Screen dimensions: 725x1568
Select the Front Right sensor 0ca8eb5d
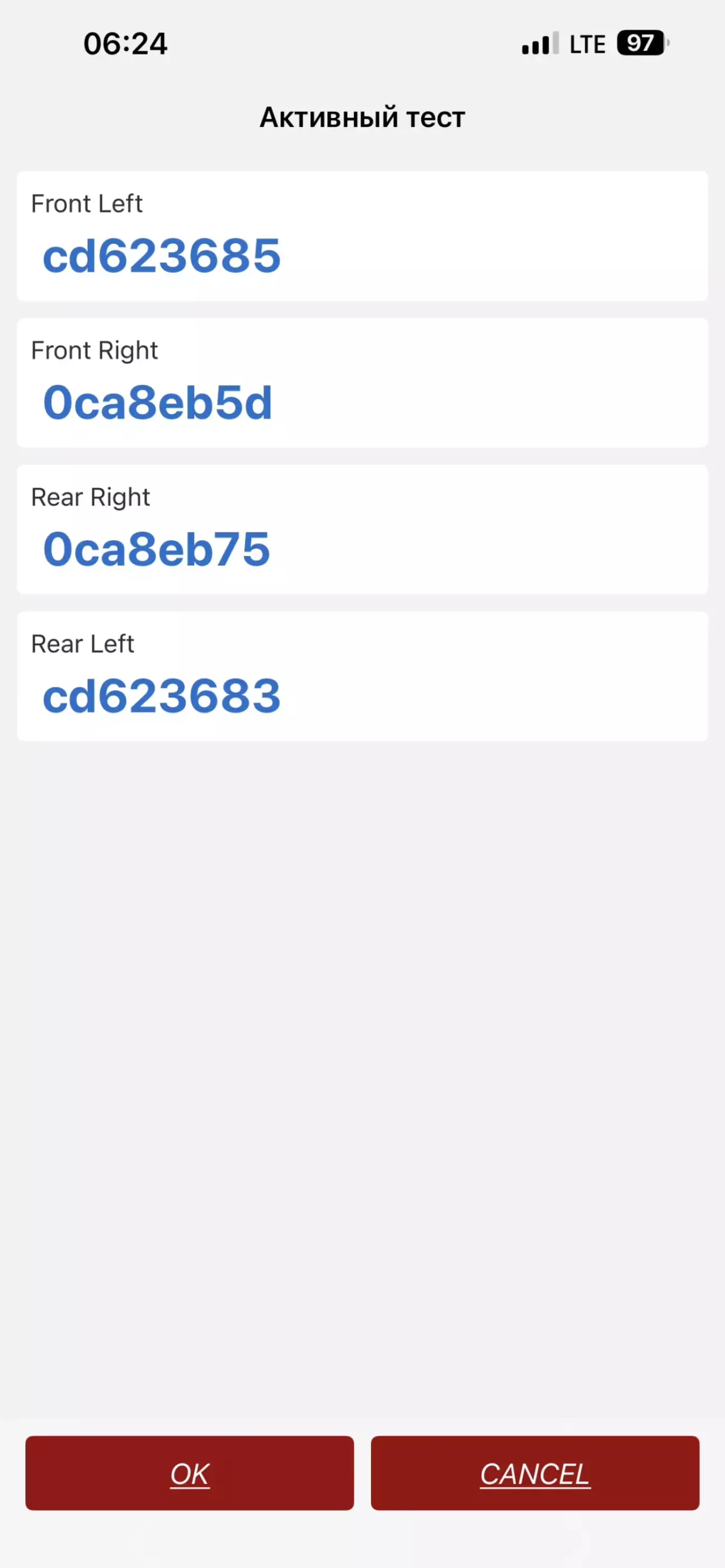pos(361,383)
